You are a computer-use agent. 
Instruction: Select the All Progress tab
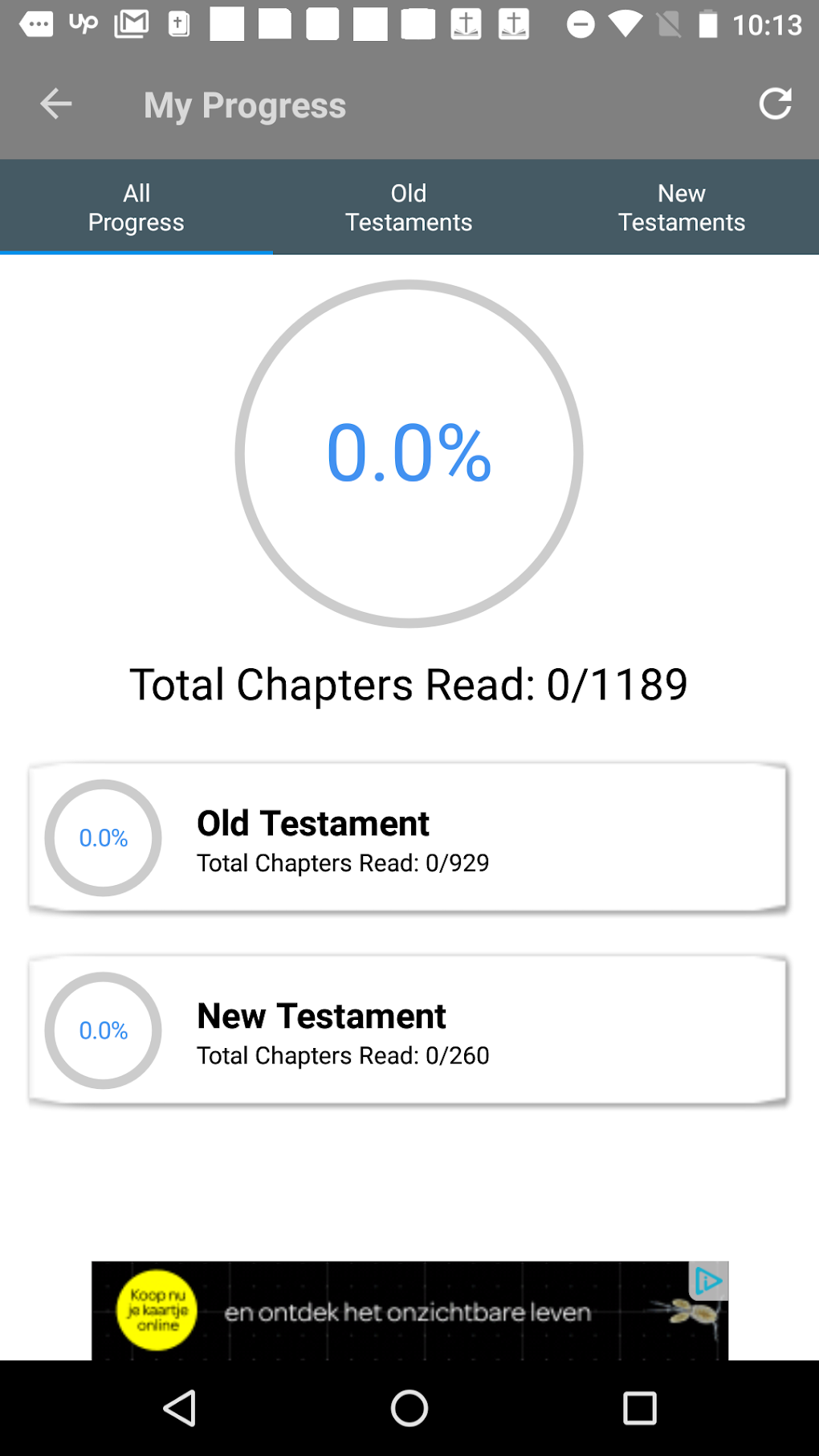click(x=136, y=207)
